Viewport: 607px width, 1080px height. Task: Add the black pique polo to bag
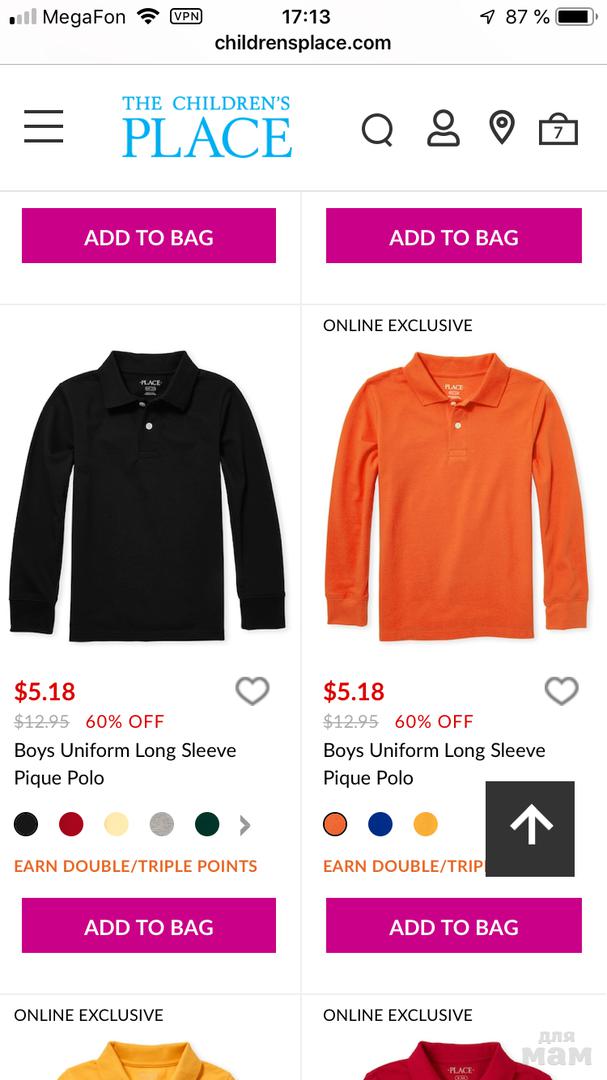pyautogui.click(x=149, y=926)
